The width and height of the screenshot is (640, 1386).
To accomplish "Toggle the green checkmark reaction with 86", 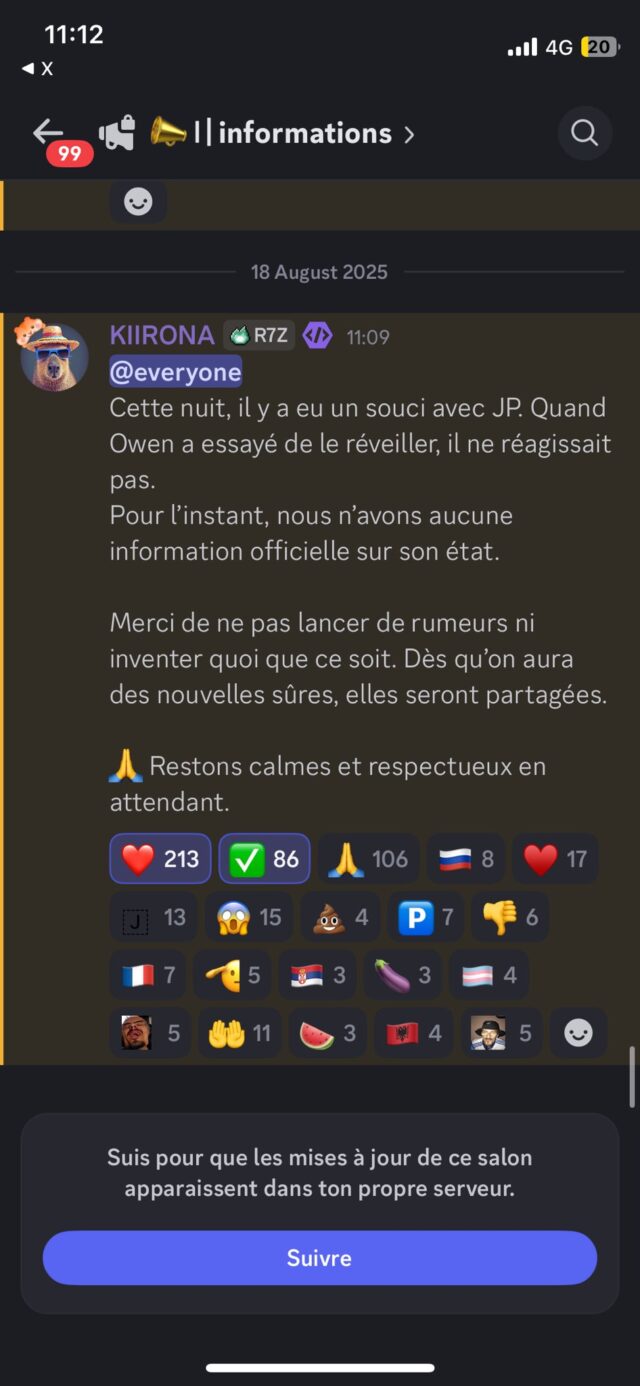I will pyautogui.click(x=264, y=859).
